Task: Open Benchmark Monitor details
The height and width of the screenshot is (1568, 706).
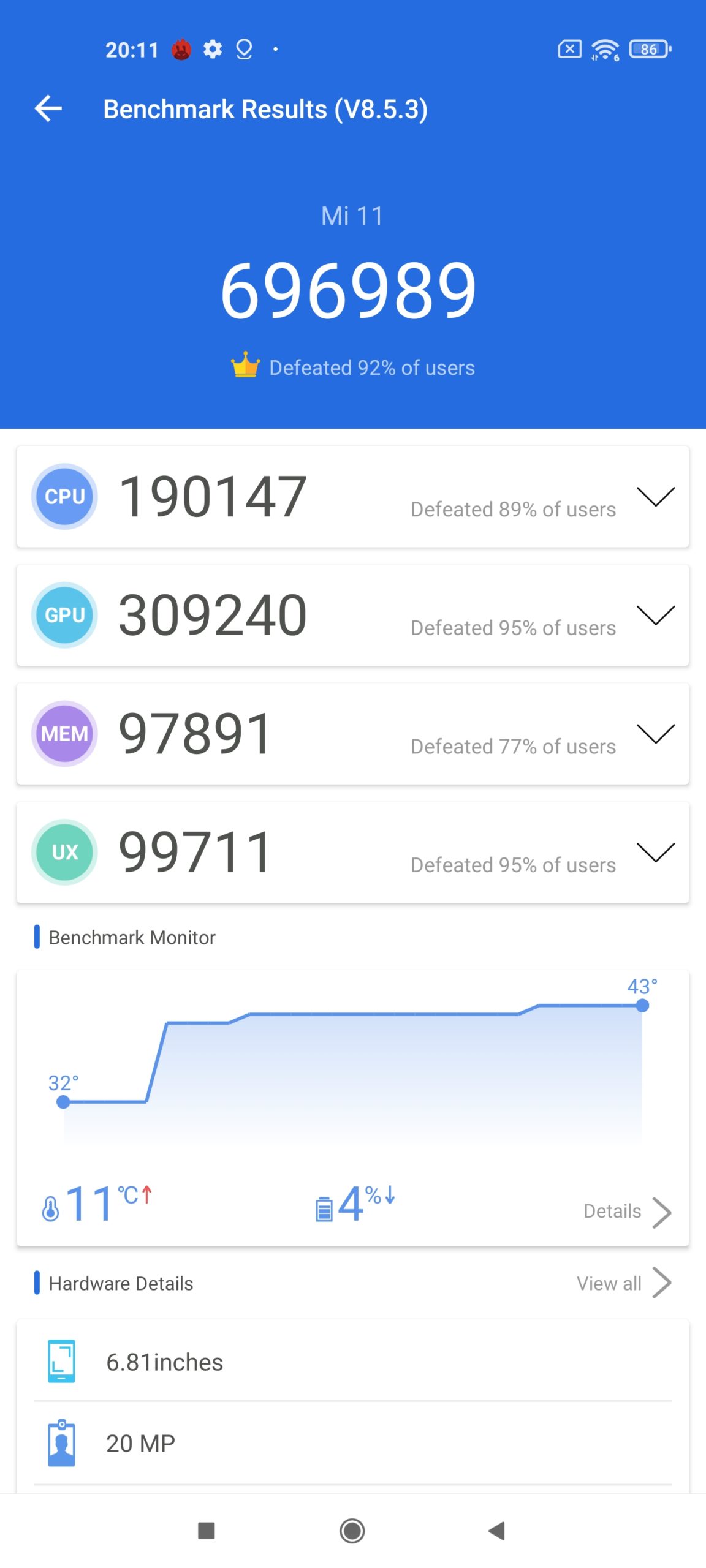Action: [x=627, y=1212]
